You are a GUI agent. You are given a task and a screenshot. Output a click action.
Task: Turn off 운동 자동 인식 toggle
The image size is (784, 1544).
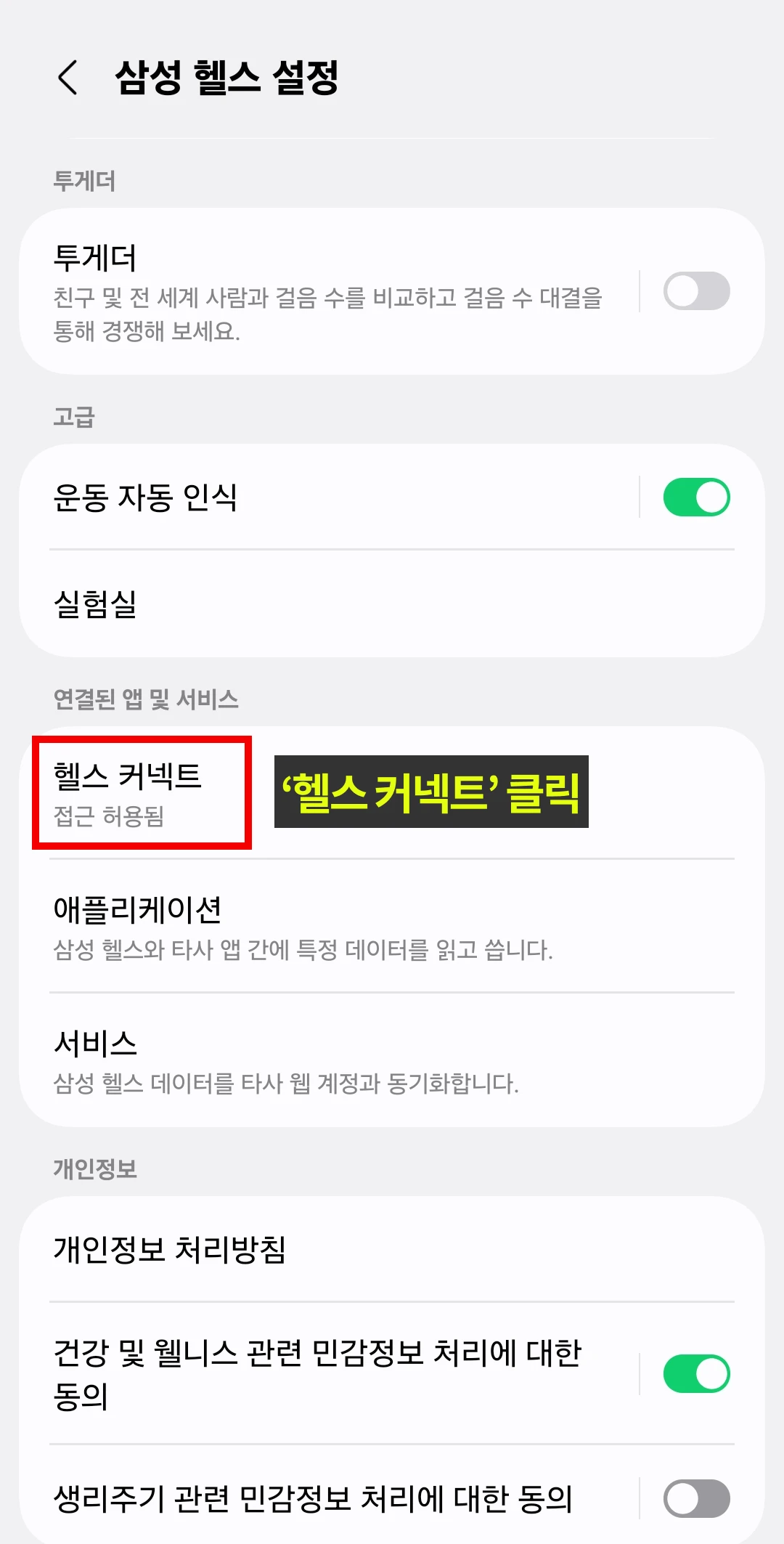pyautogui.click(x=695, y=497)
